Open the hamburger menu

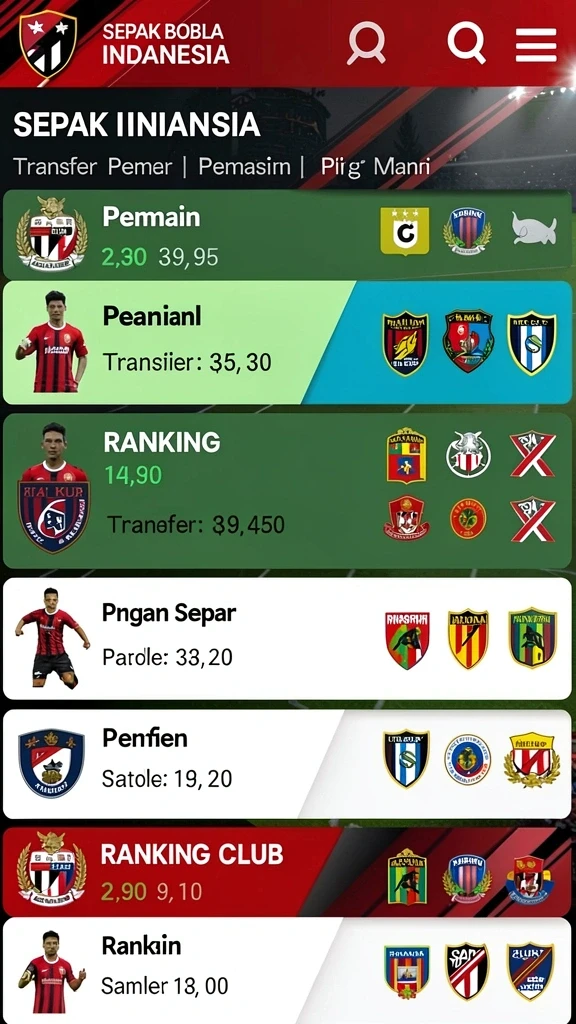pyautogui.click(x=536, y=45)
